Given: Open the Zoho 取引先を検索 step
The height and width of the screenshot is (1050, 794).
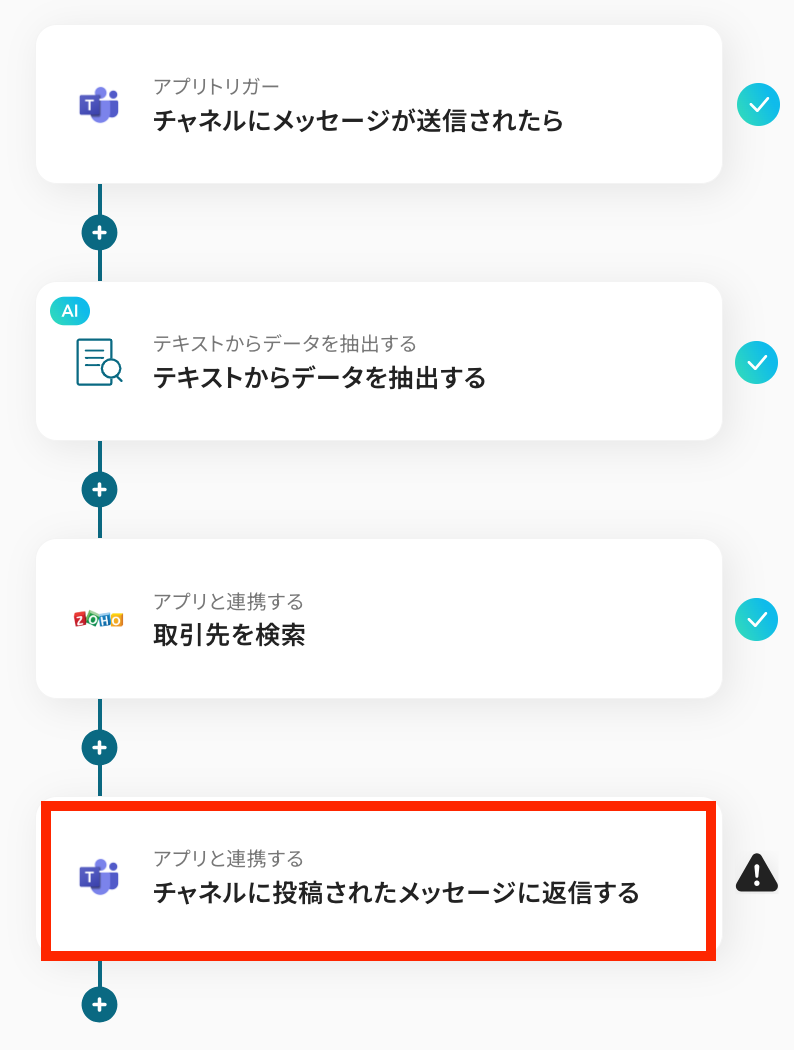Looking at the screenshot, I should (378, 619).
